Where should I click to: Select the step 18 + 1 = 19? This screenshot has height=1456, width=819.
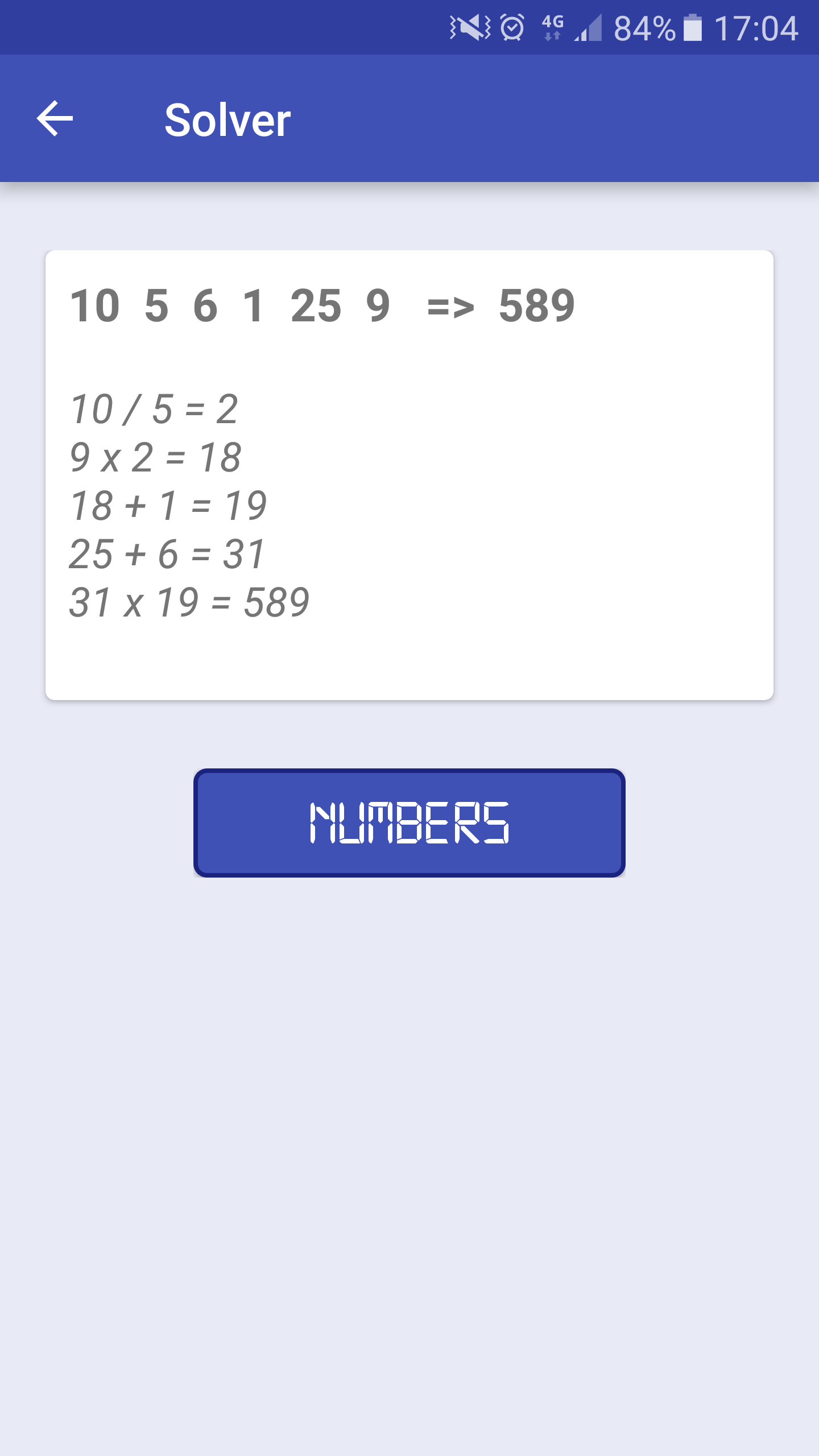point(169,506)
